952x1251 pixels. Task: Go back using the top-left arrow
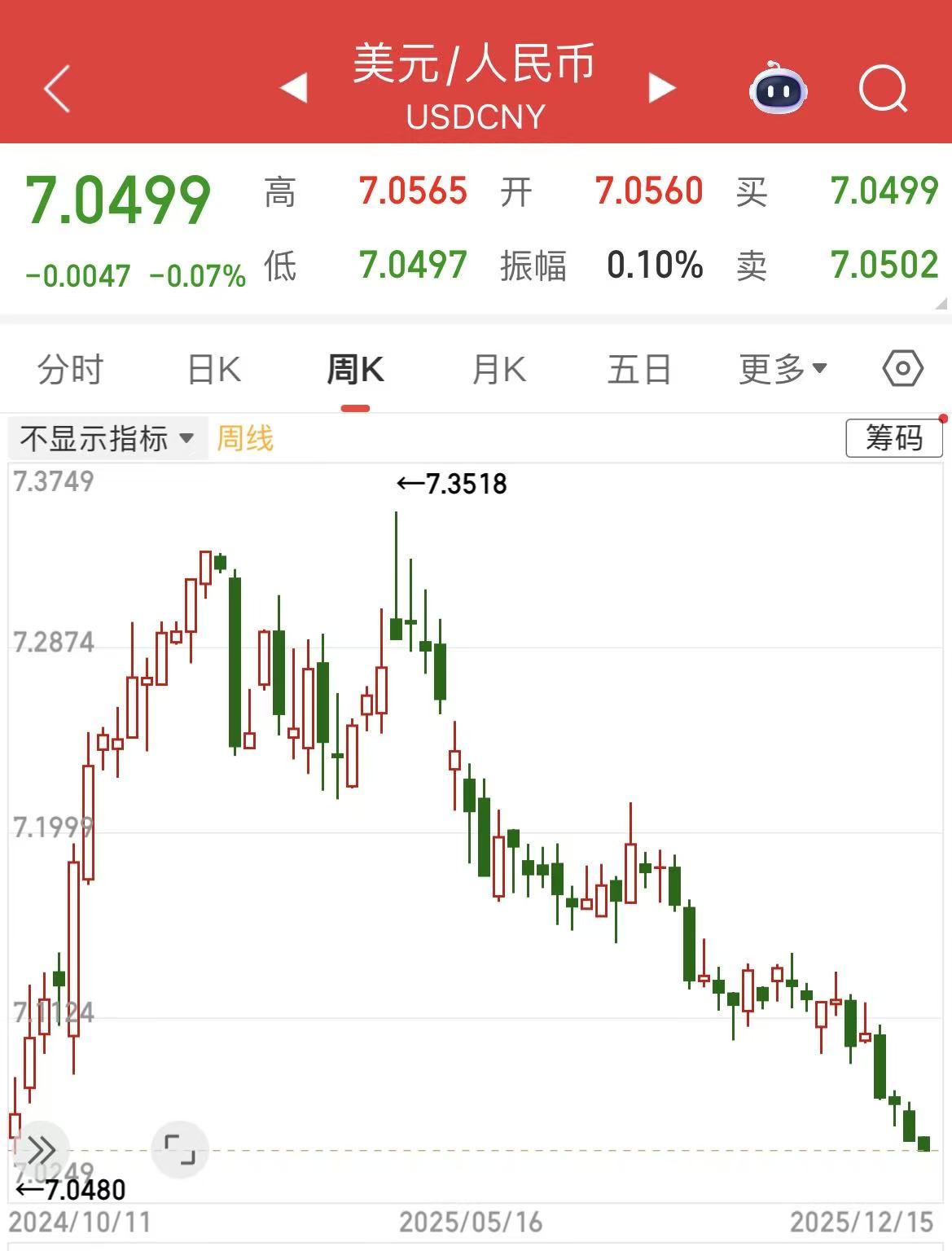click(56, 87)
